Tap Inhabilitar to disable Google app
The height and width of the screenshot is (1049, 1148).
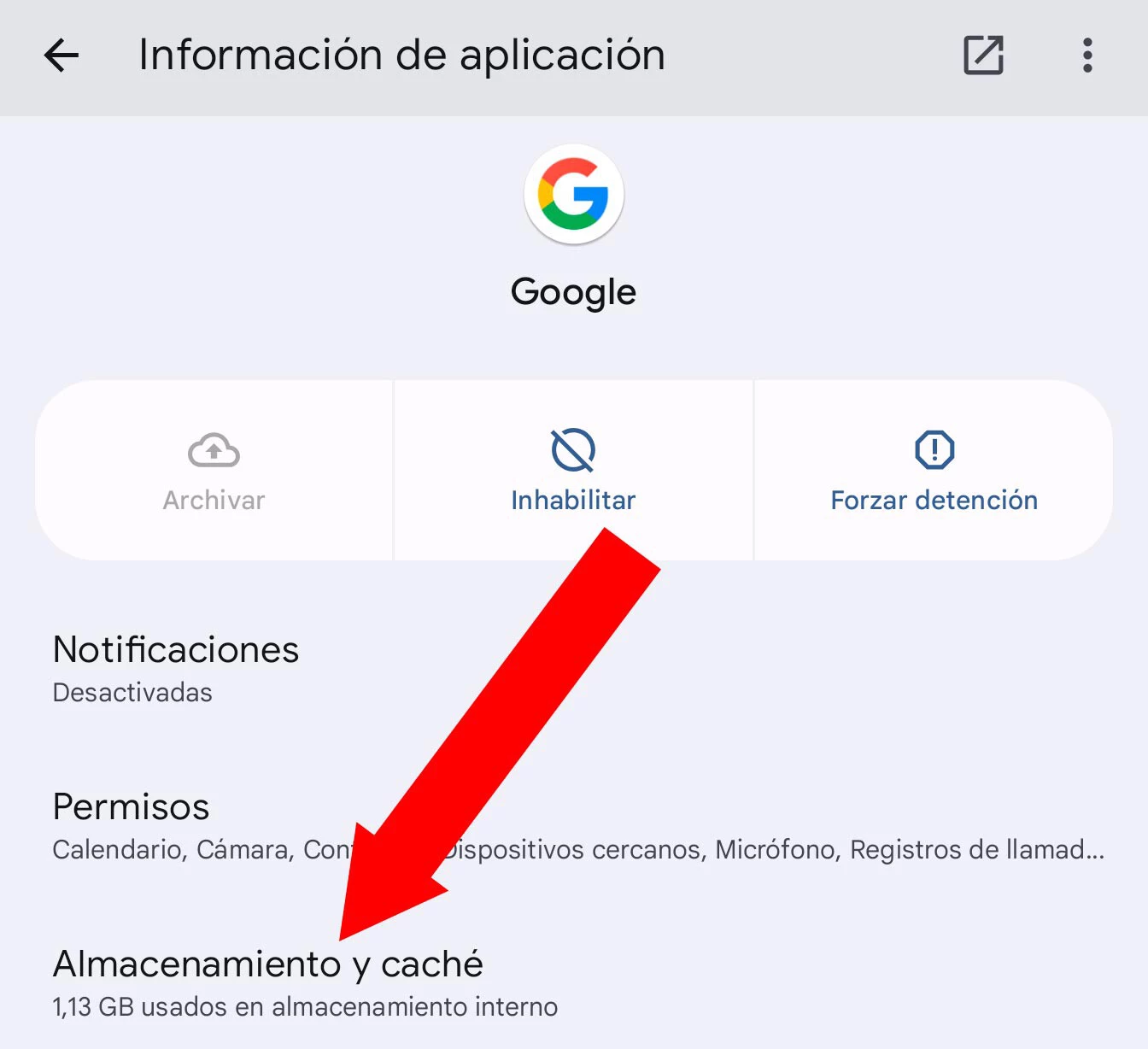click(x=573, y=471)
